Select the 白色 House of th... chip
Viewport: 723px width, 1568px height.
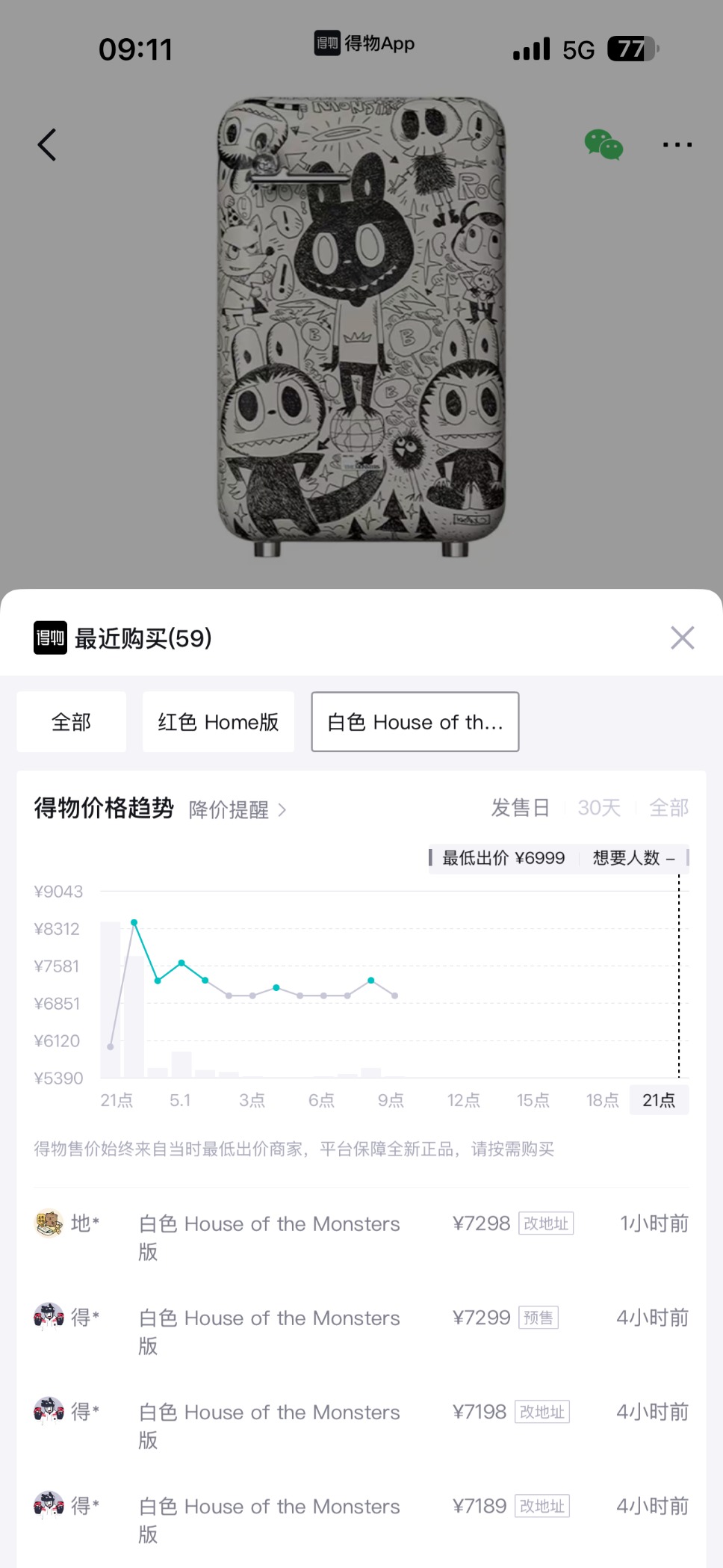(415, 721)
